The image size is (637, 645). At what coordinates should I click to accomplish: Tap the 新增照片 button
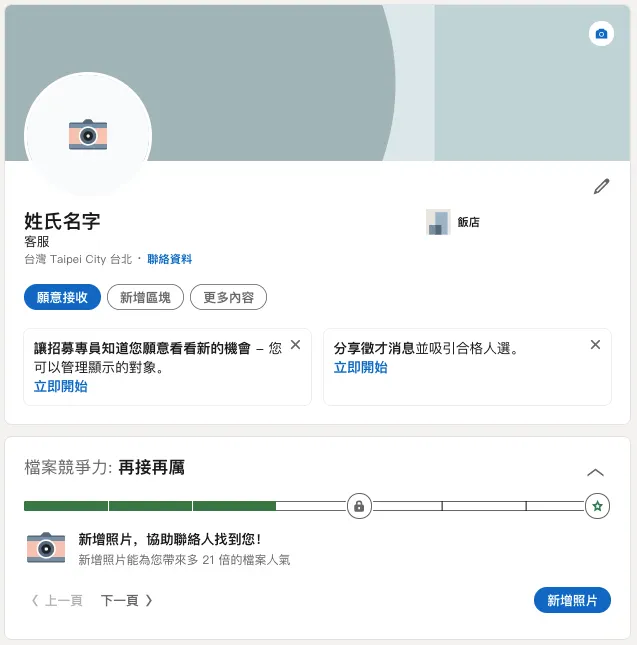click(x=572, y=601)
